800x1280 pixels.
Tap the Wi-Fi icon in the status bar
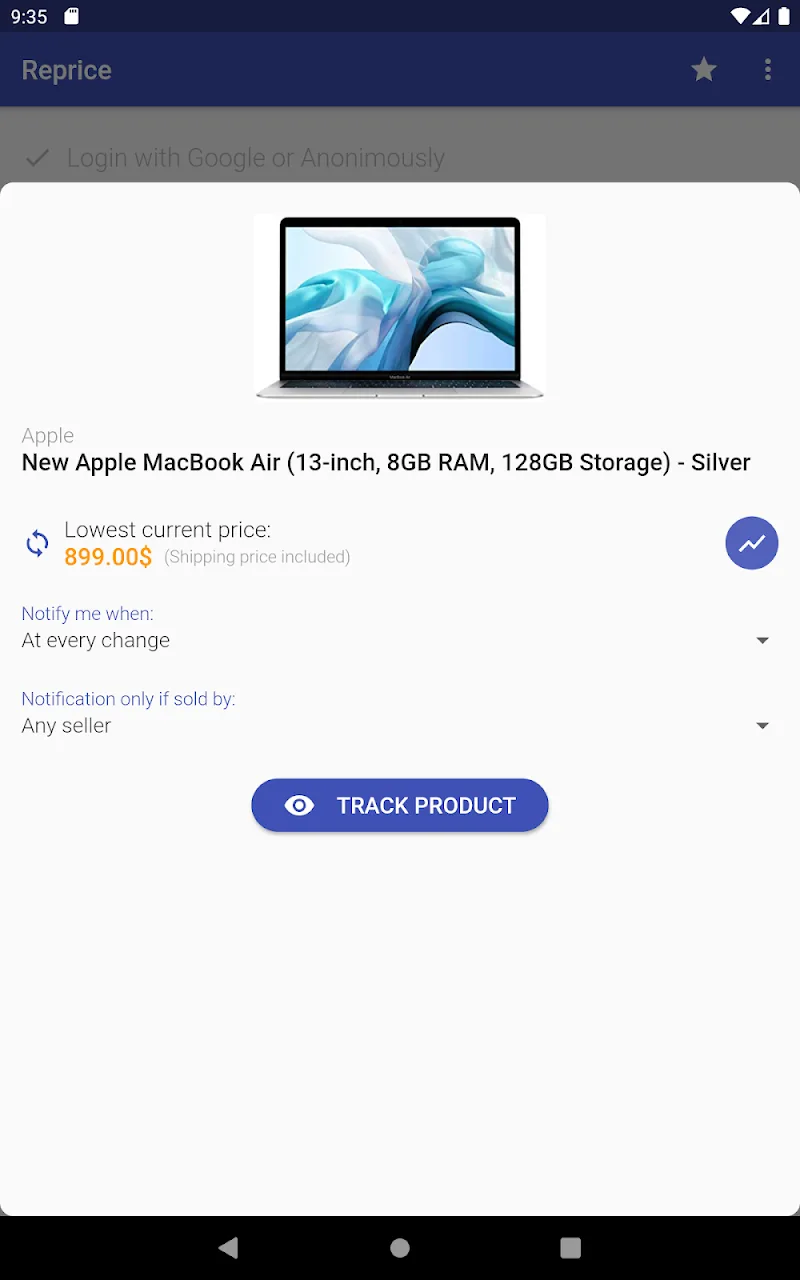(x=741, y=16)
